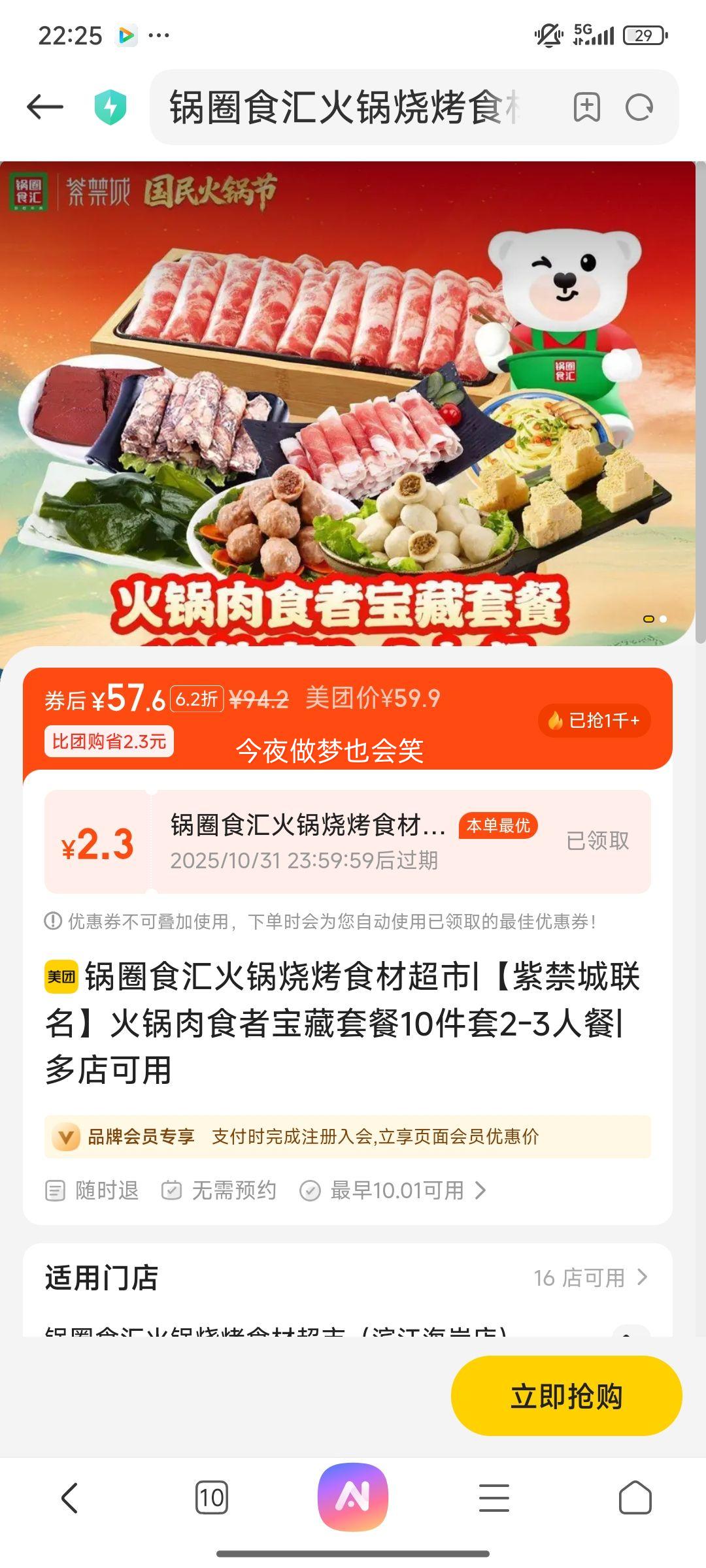Navigate back with the bottom toolbar arrow

coord(69,1497)
